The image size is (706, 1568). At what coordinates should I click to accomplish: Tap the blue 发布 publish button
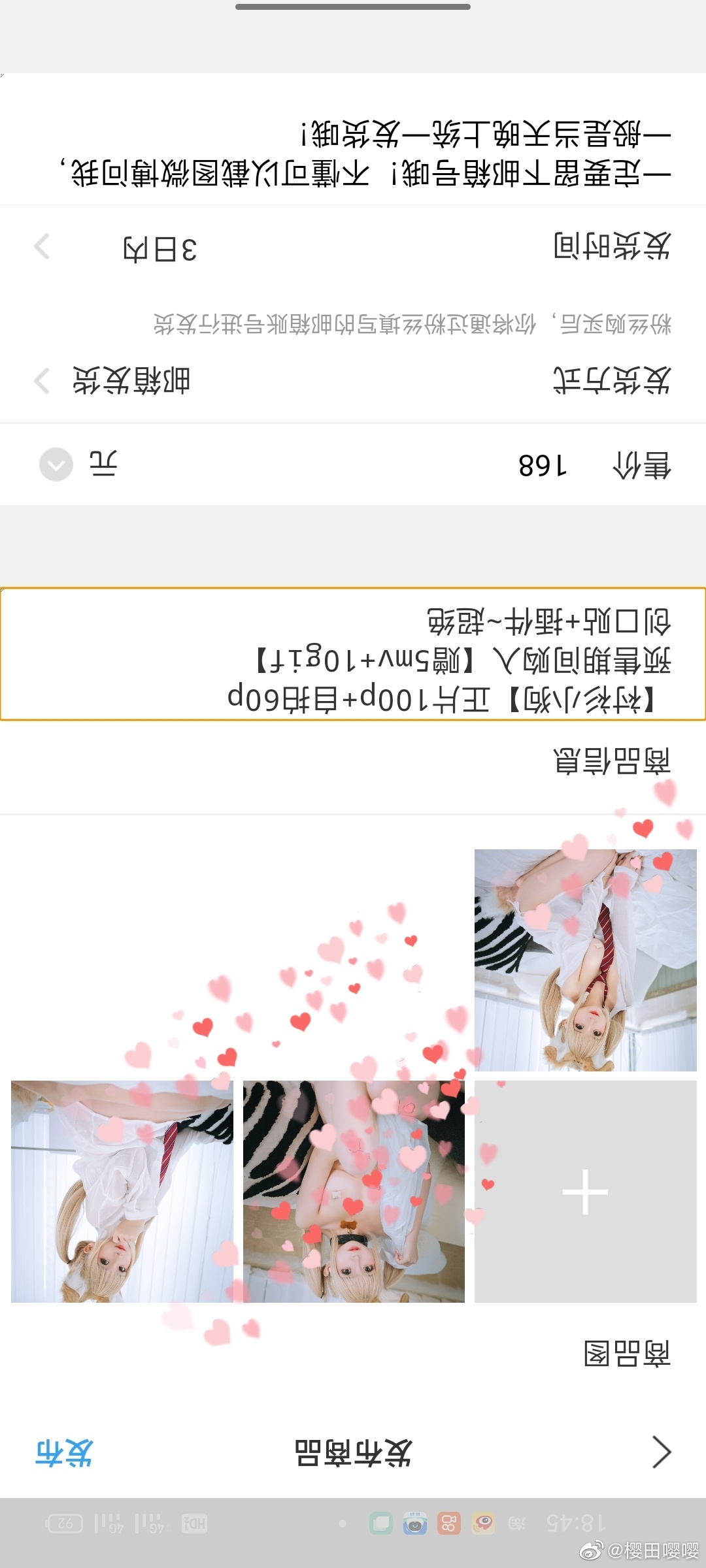[64, 1453]
